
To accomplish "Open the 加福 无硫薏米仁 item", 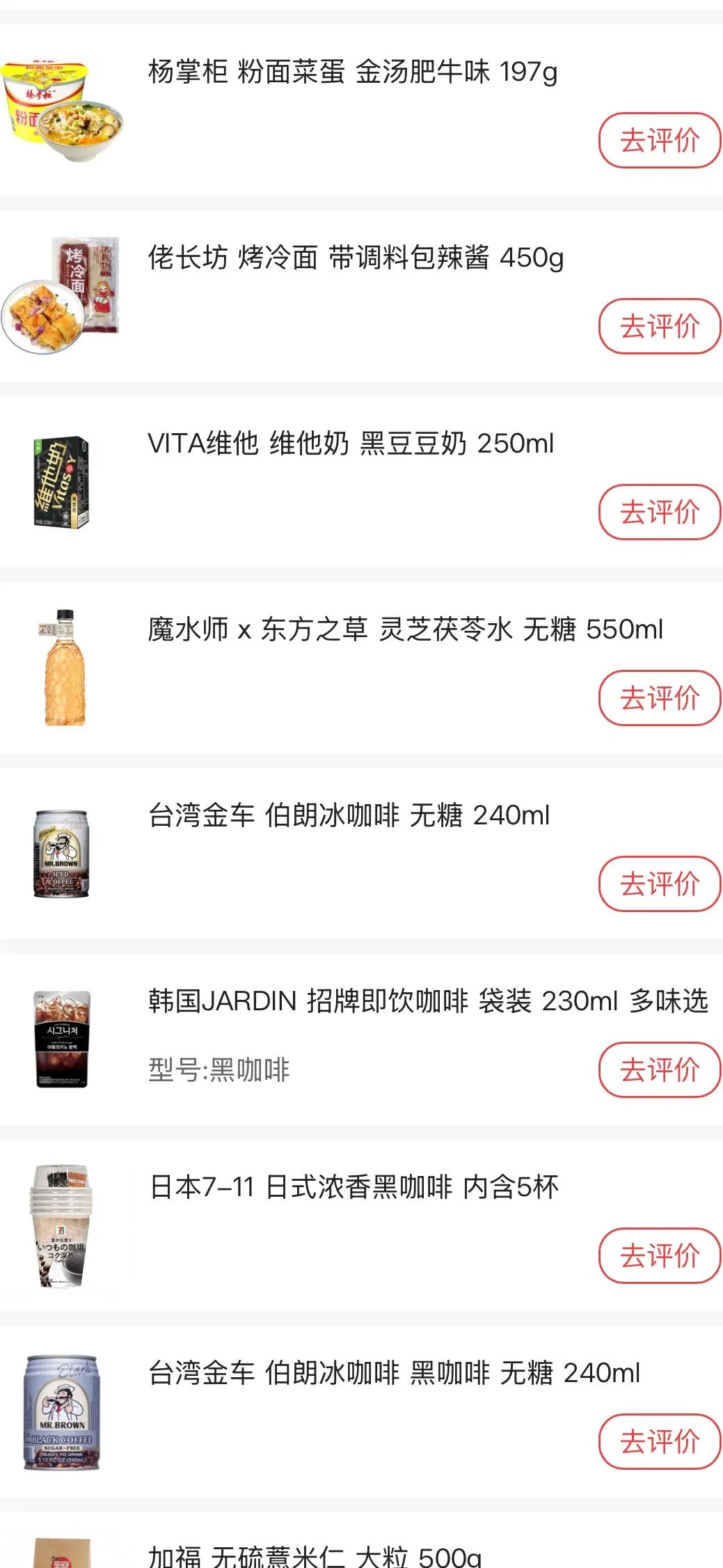I will pyautogui.click(x=314, y=1555).
